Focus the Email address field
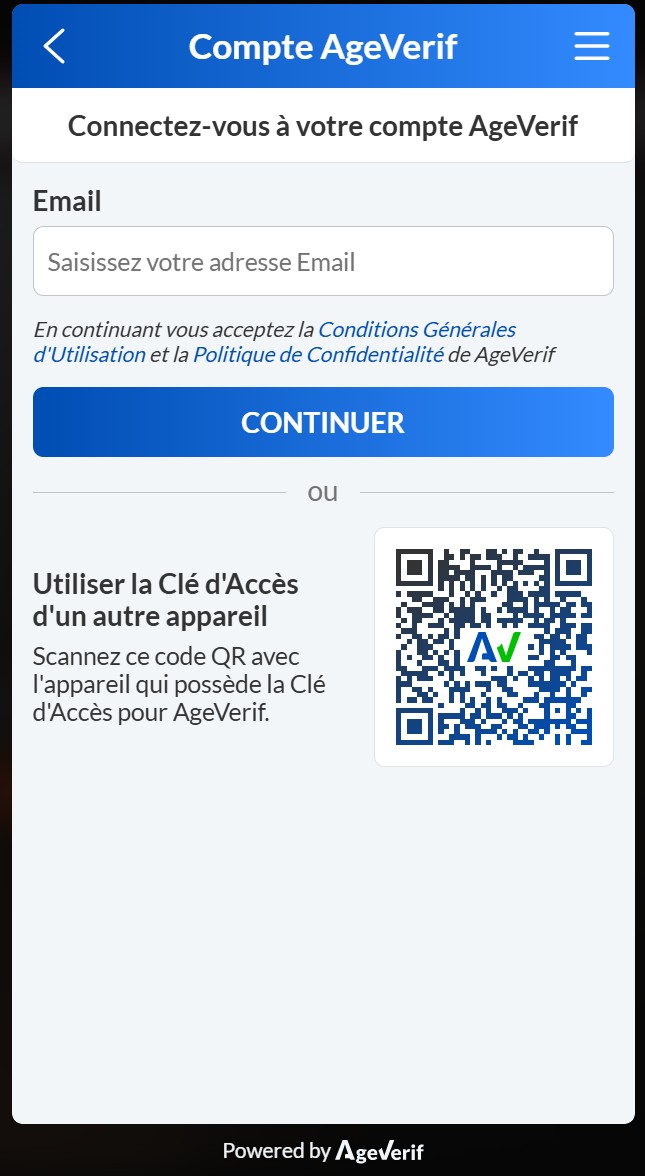Viewport: 645px width, 1176px height. pos(323,262)
